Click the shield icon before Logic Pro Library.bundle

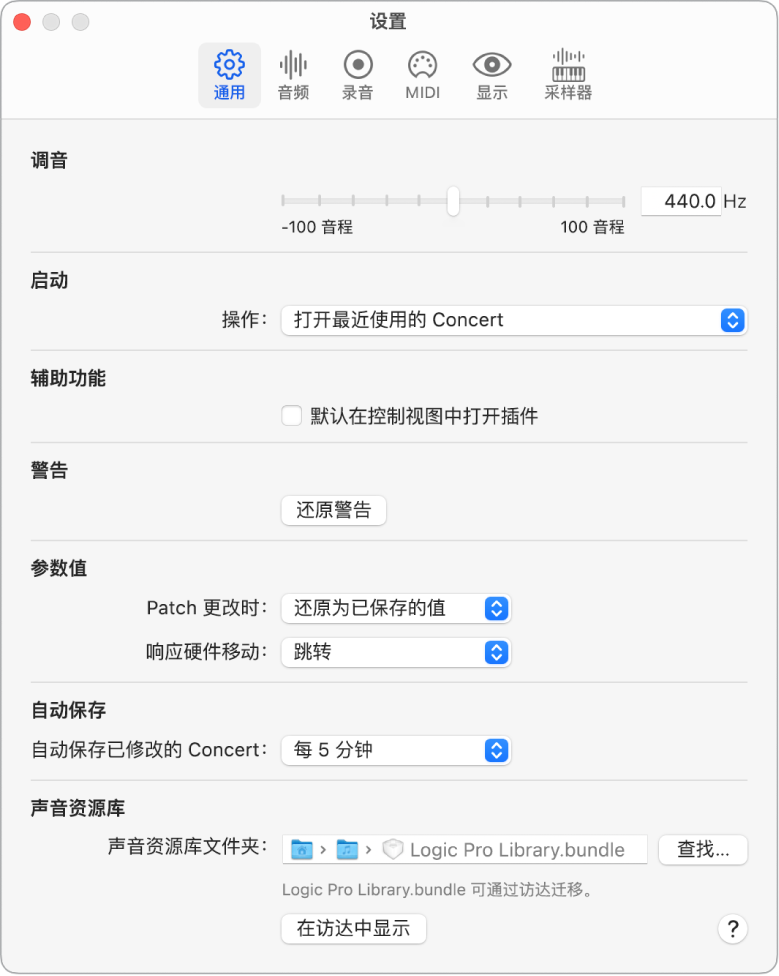(x=392, y=849)
